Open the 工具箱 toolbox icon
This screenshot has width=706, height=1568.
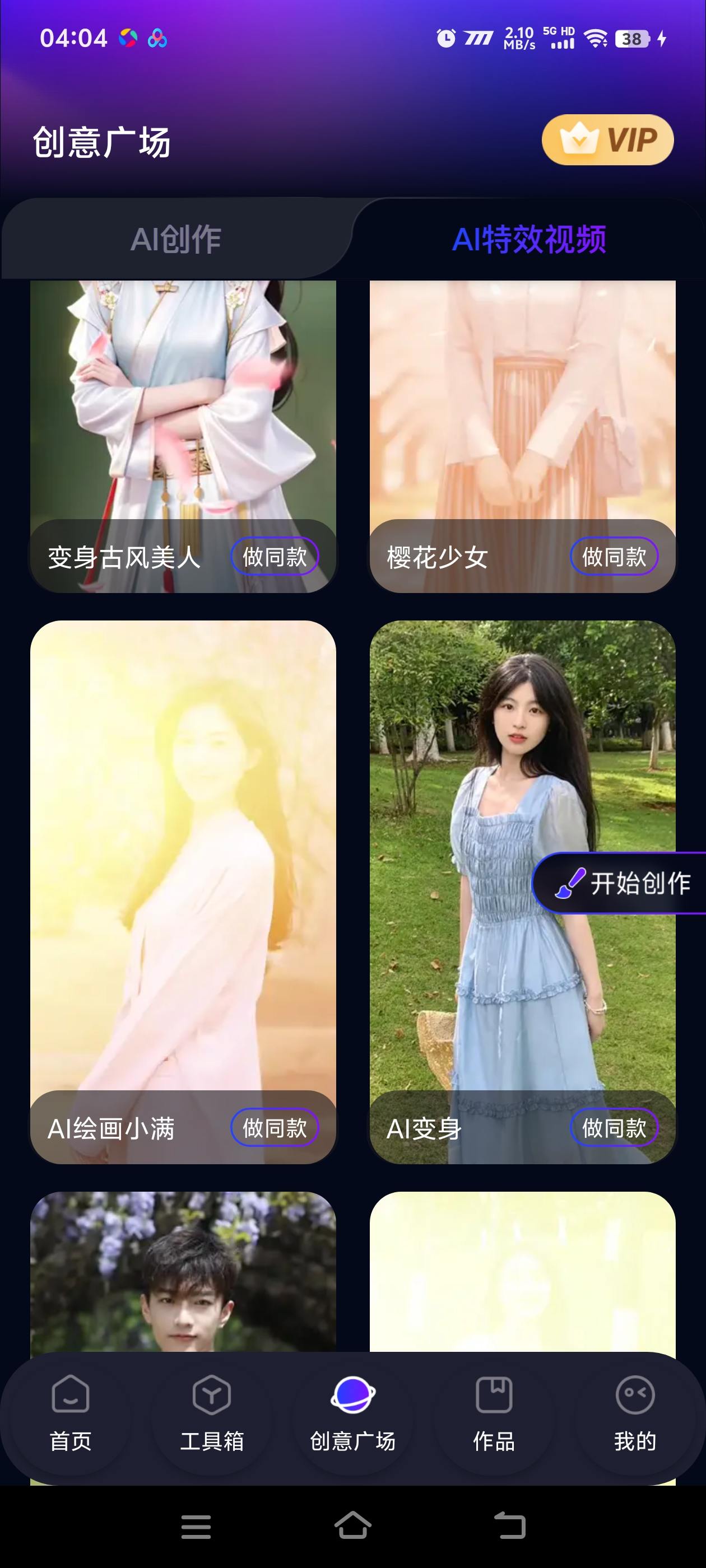coord(211,1394)
